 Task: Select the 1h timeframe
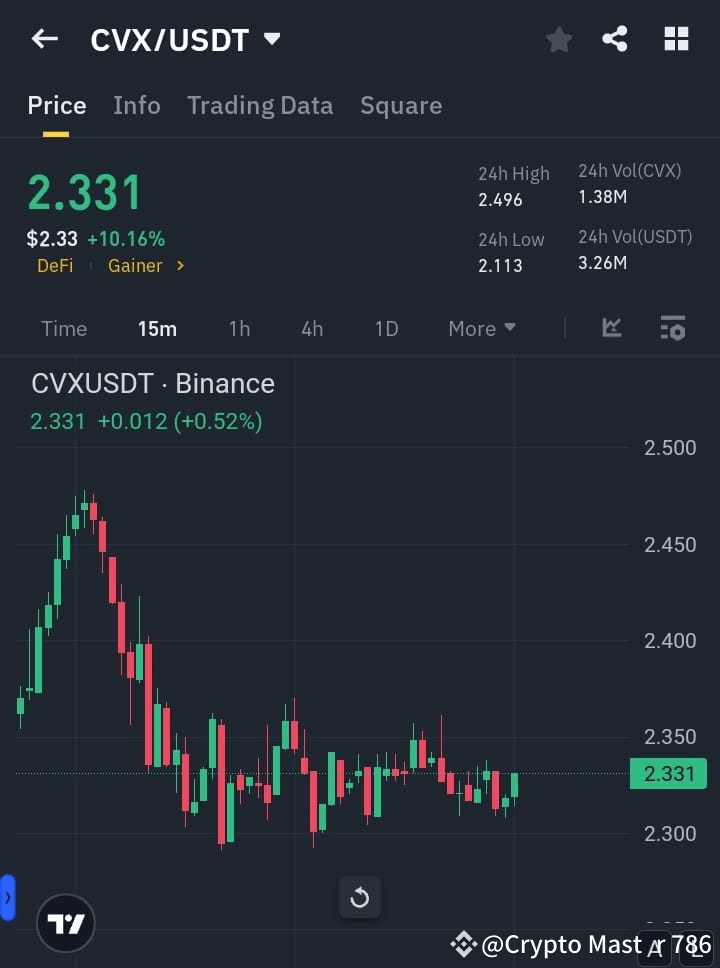(x=239, y=328)
